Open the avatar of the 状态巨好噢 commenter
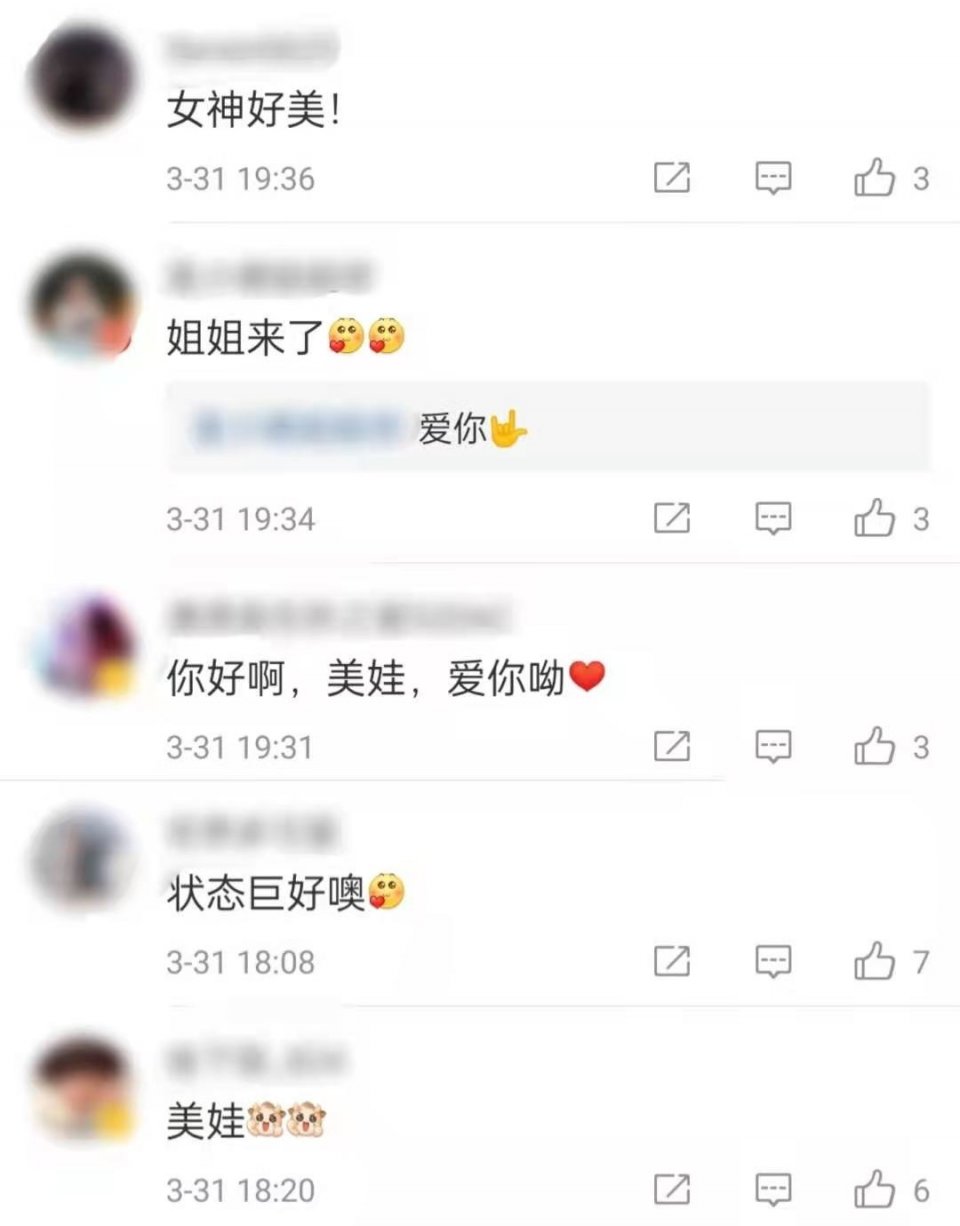960x1226 pixels. pyautogui.click(x=82, y=858)
